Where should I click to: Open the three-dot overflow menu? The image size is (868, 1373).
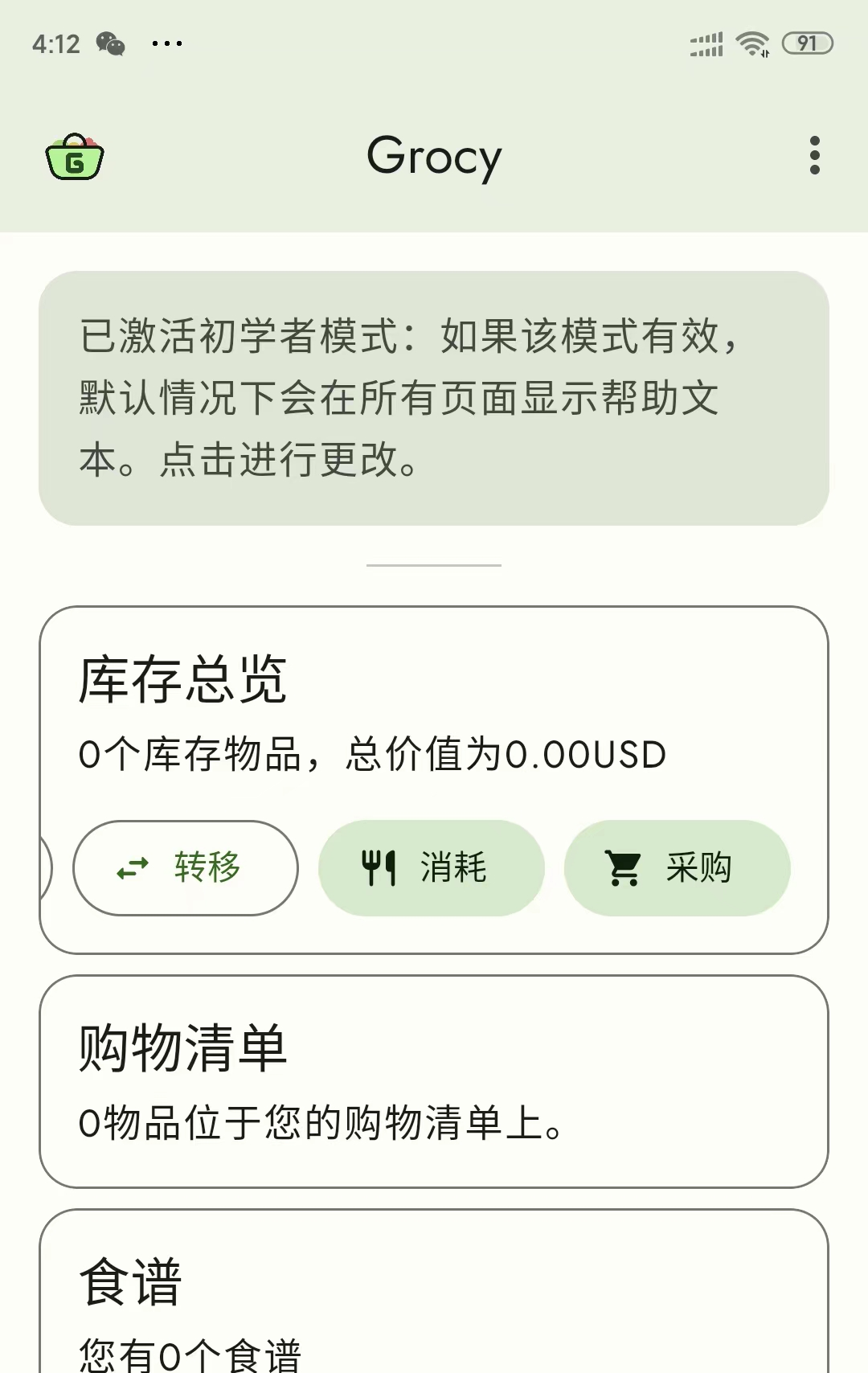tap(814, 157)
